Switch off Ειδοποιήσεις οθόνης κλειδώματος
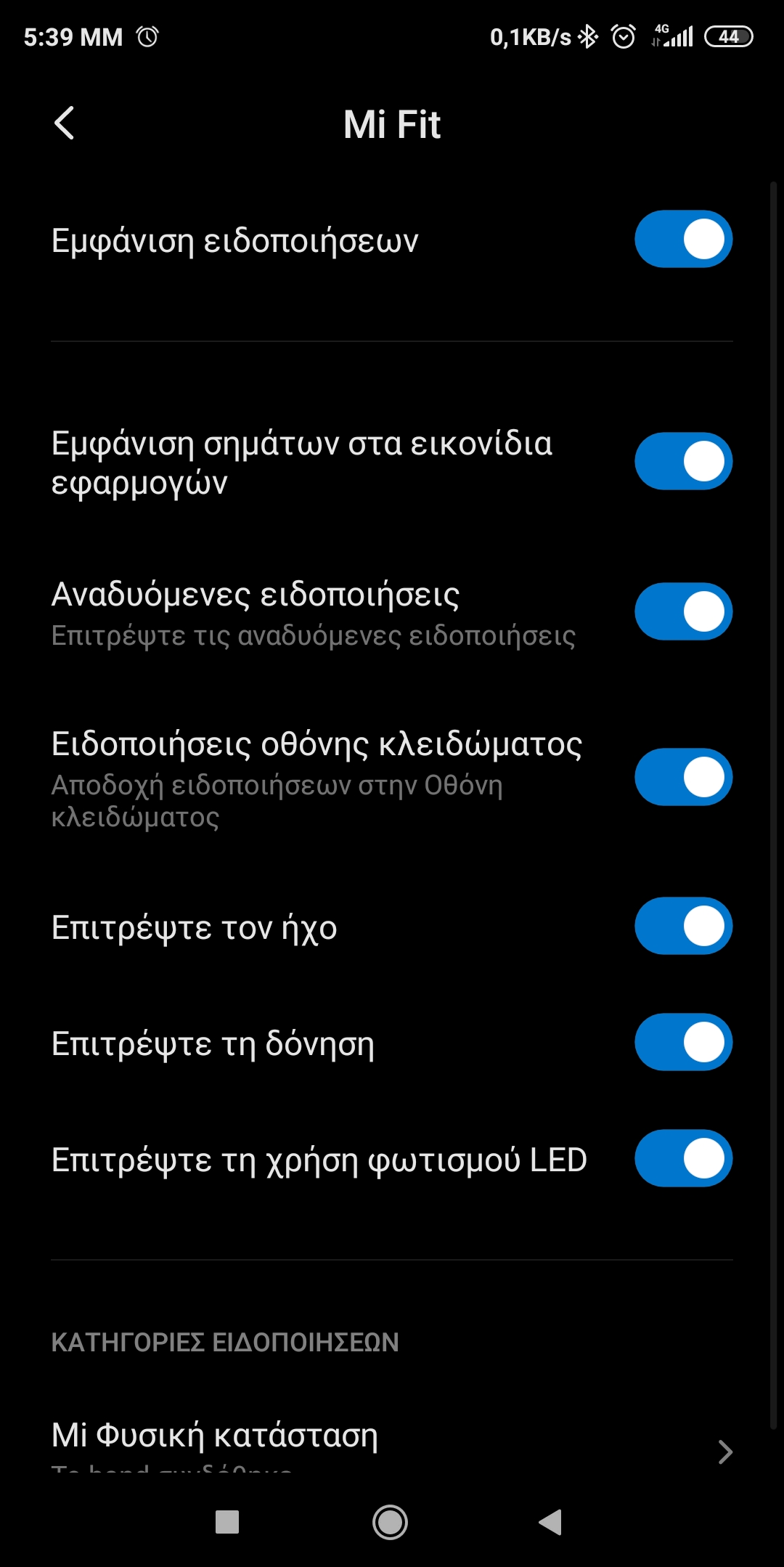Viewport: 784px width, 1567px height. click(x=683, y=777)
